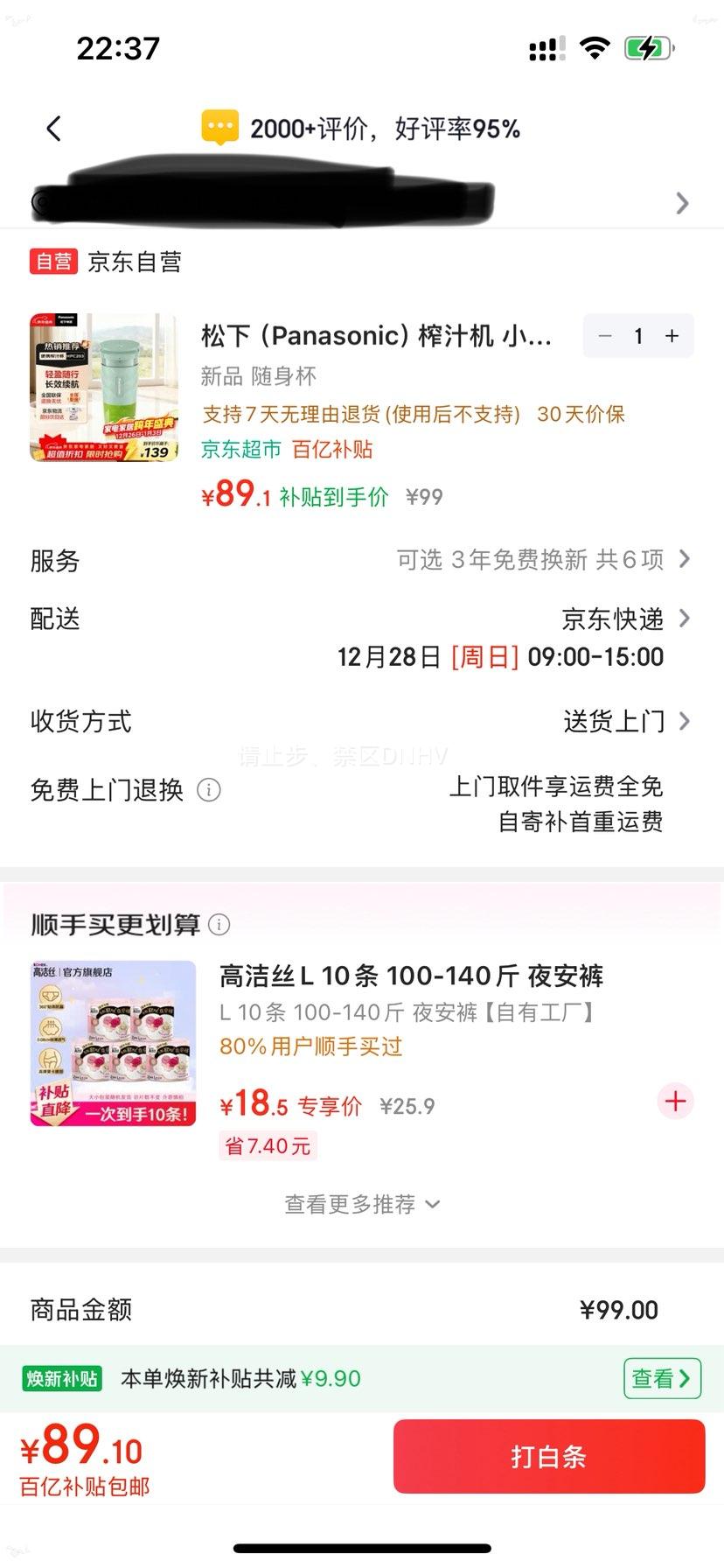This screenshot has width=724, height=1568.
Task: View the Panasonic juicer product thumbnail
Action: (x=102, y=387)
